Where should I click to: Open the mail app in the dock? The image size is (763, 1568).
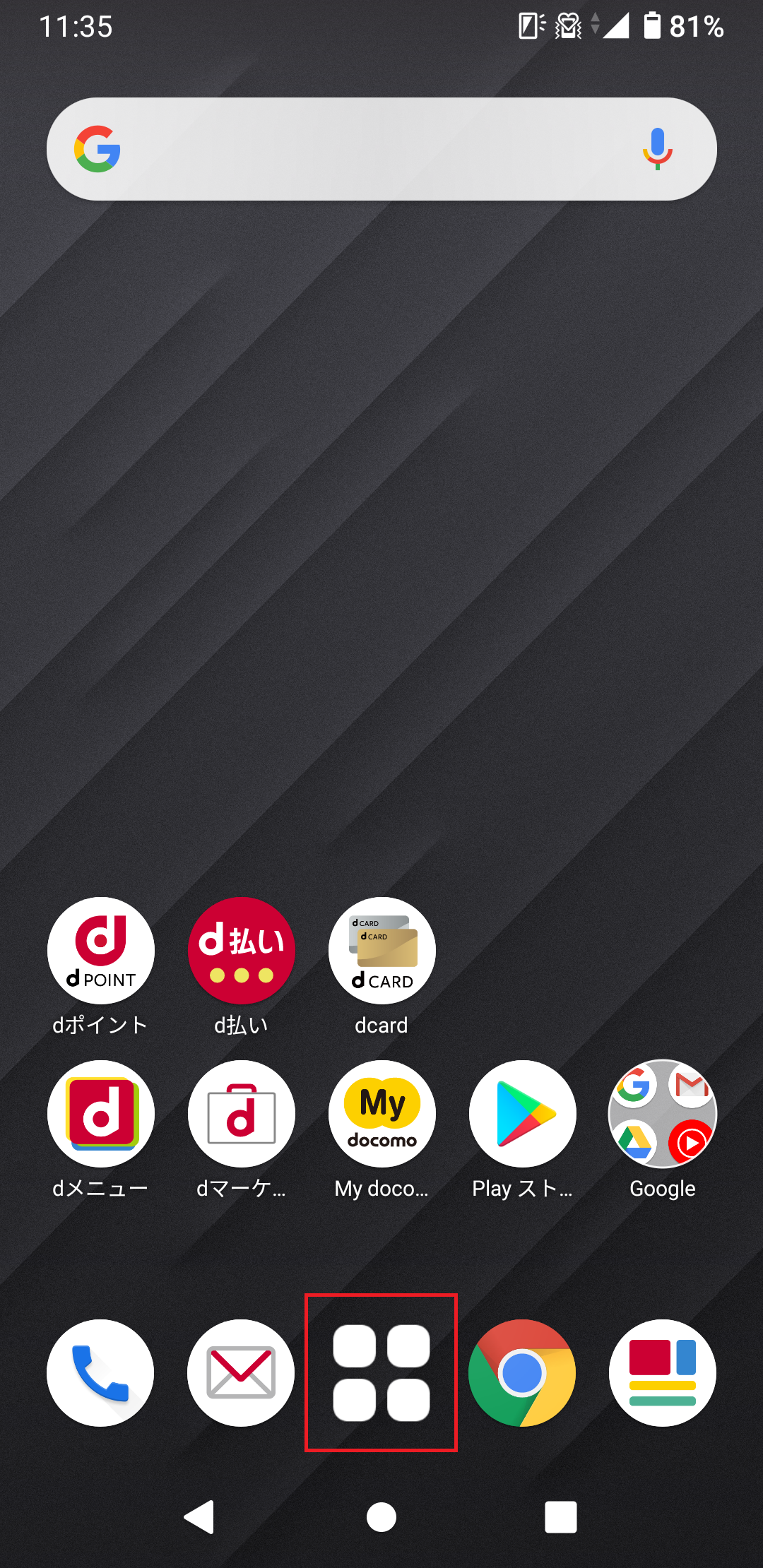[x=241, y=1373]
